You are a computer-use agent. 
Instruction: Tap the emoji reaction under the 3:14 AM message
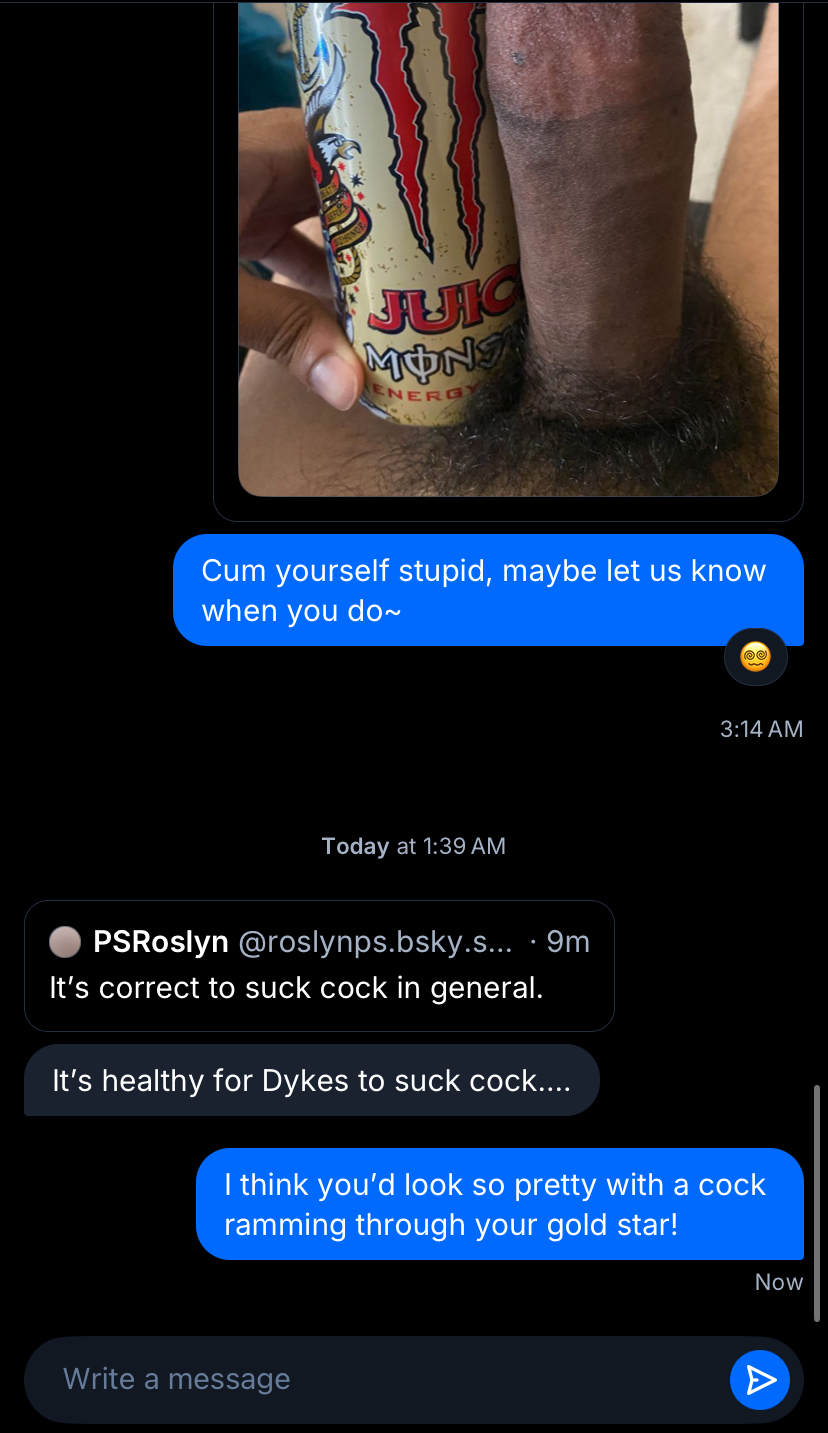pos(755,657)
